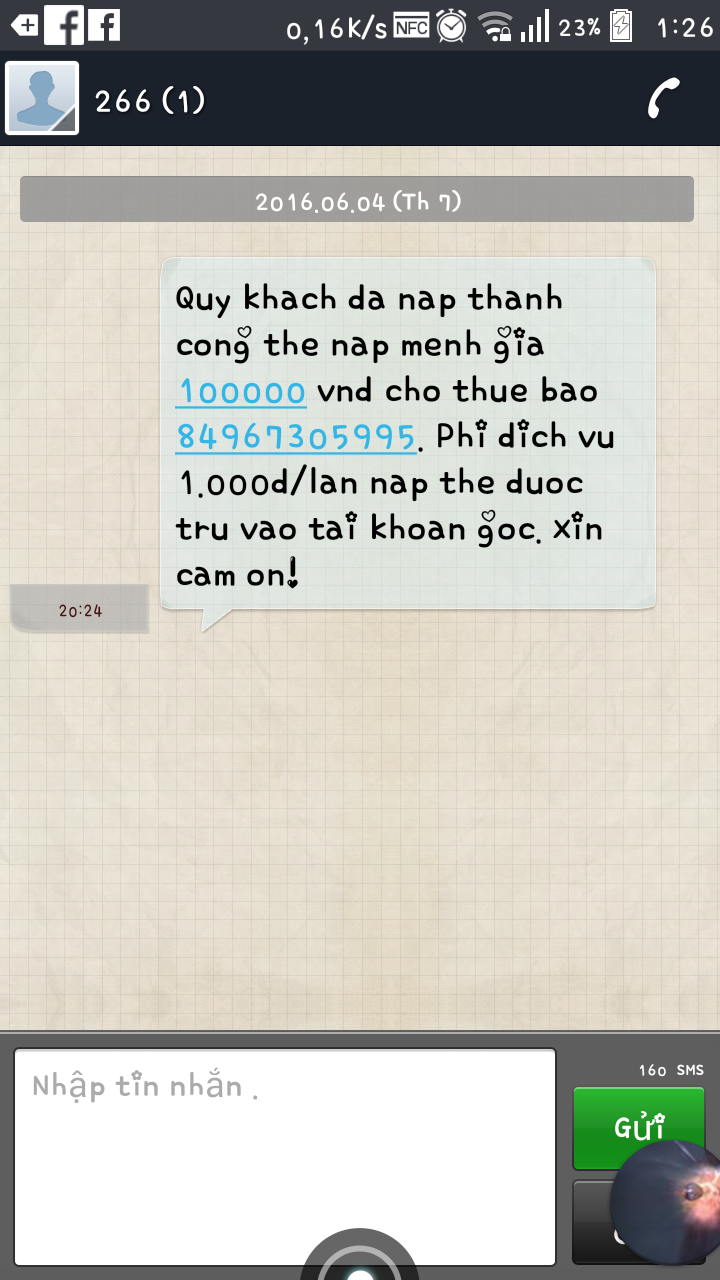This screenshot has height=1280, width=720.
Task: Open the linked number 84967305995
Action: click(296, 437)
